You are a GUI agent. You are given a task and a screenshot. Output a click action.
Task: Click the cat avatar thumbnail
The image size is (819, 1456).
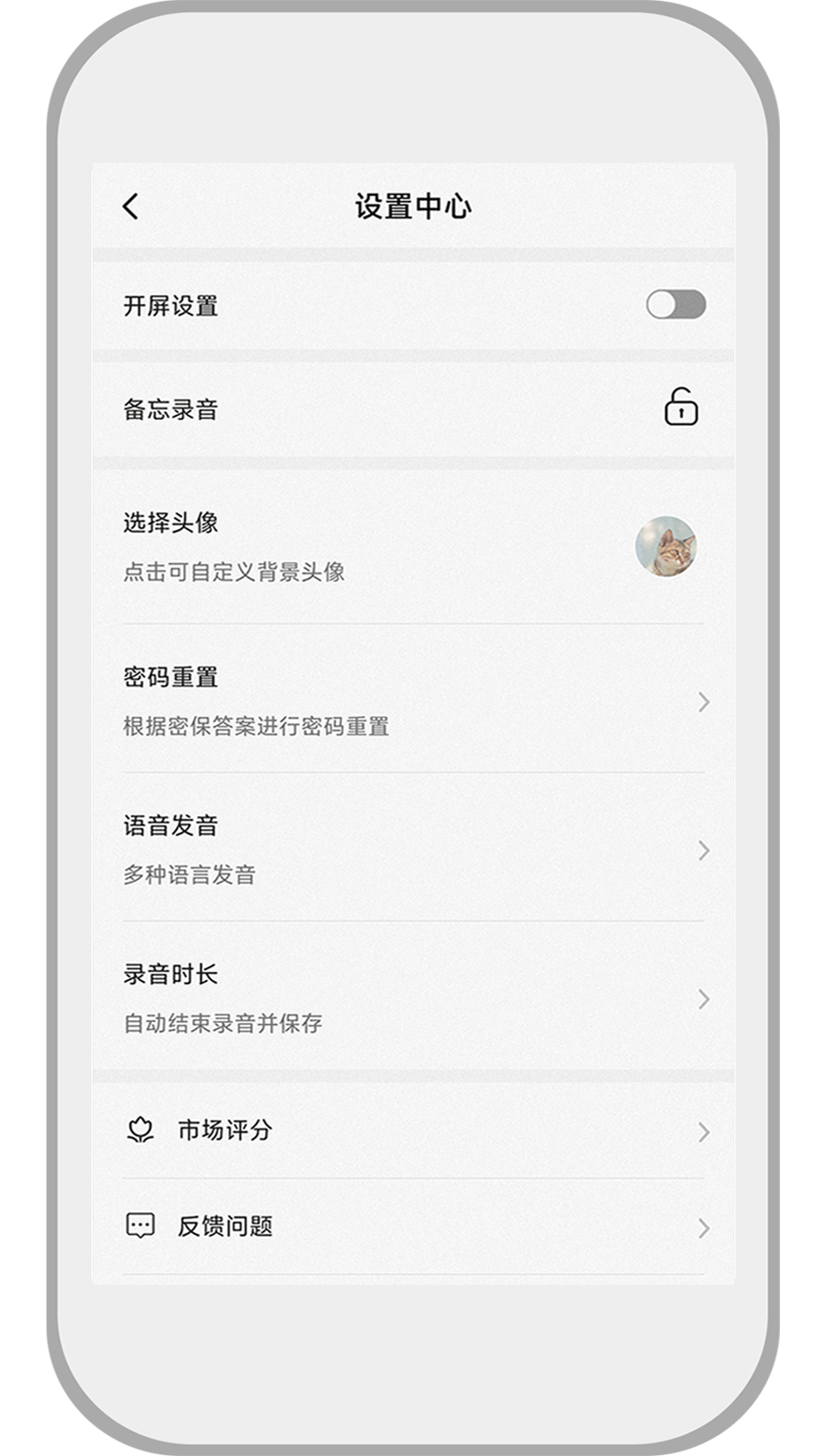[x=666, y=547]
